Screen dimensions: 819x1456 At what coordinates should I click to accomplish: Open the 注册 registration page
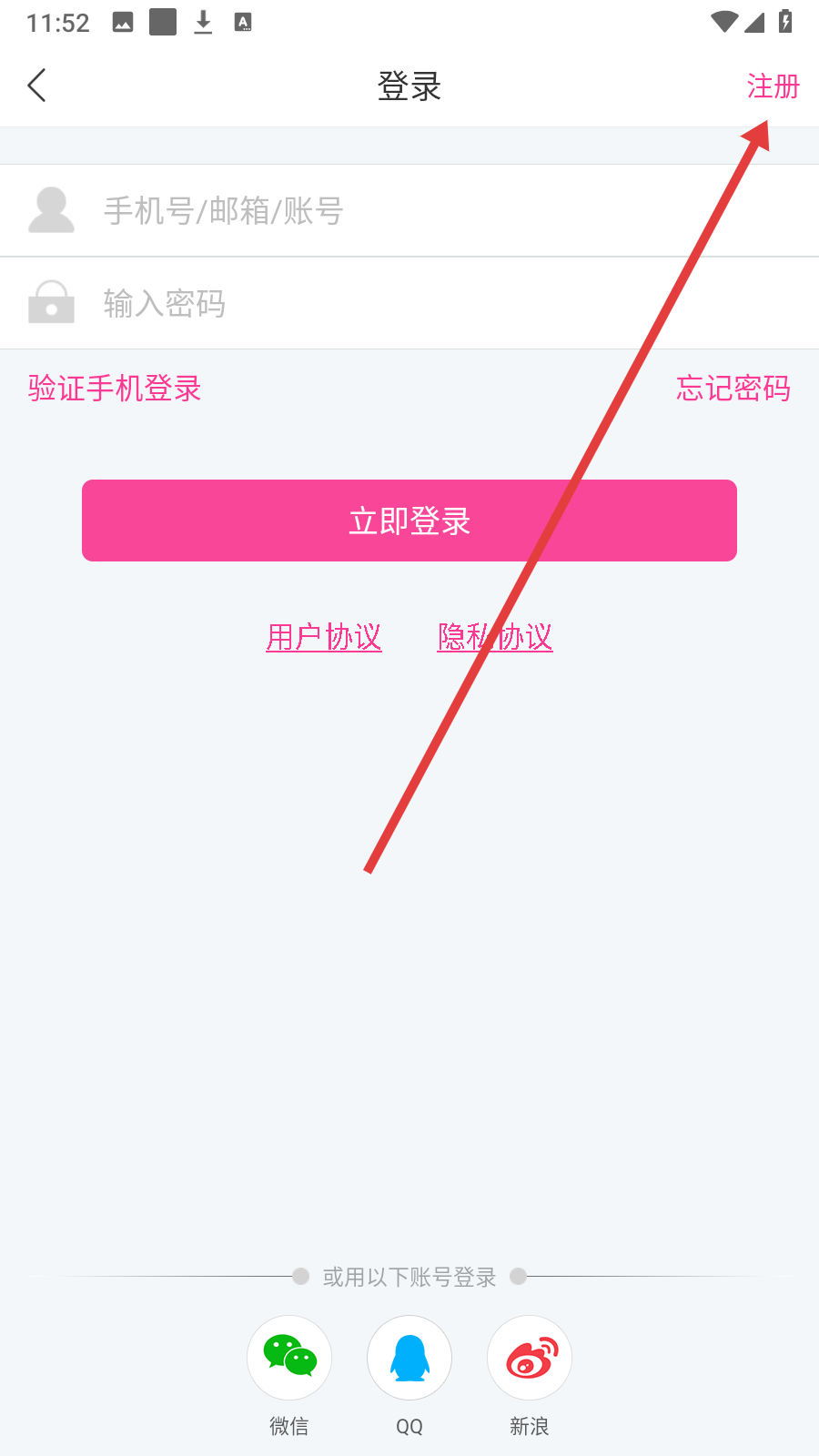(772, 86)
